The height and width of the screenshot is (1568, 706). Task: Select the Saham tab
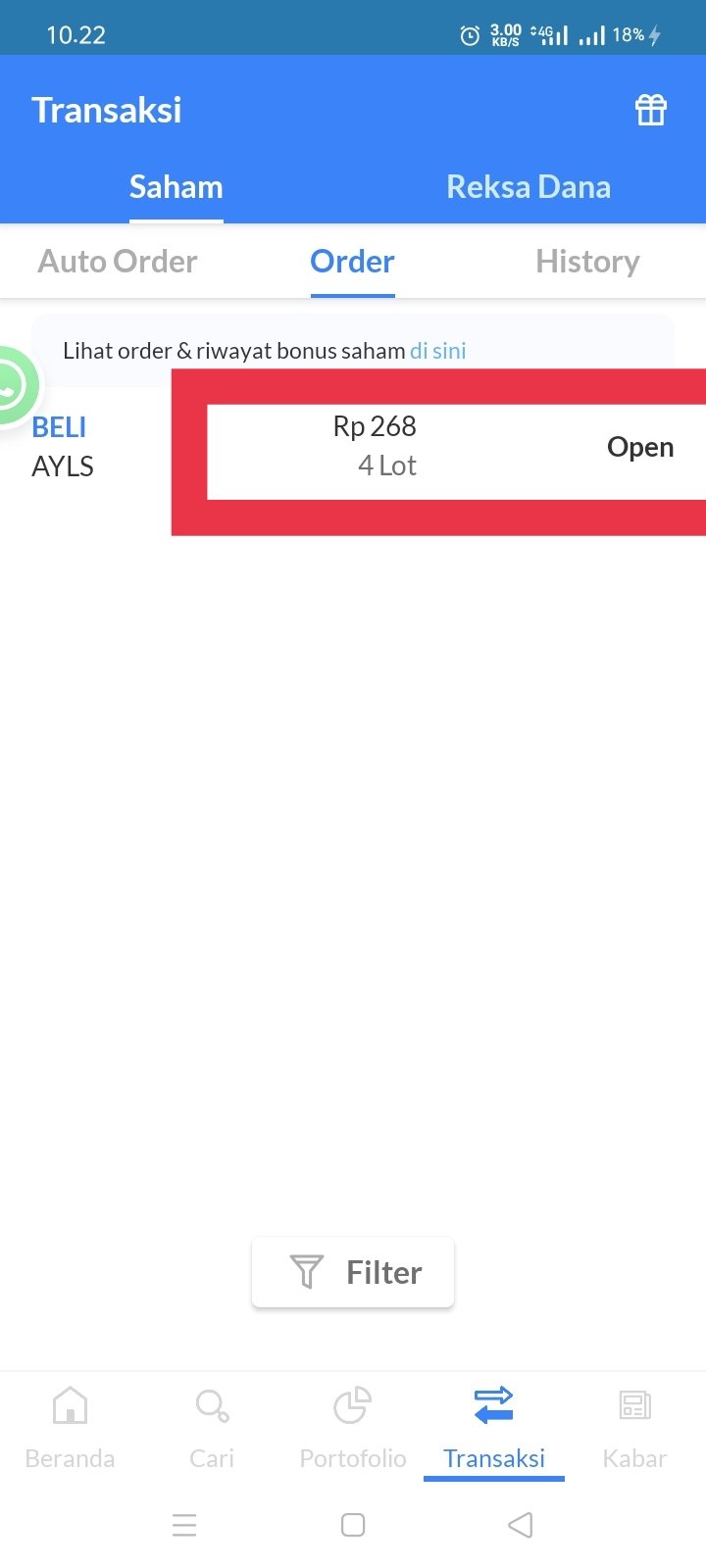point(176,186)
